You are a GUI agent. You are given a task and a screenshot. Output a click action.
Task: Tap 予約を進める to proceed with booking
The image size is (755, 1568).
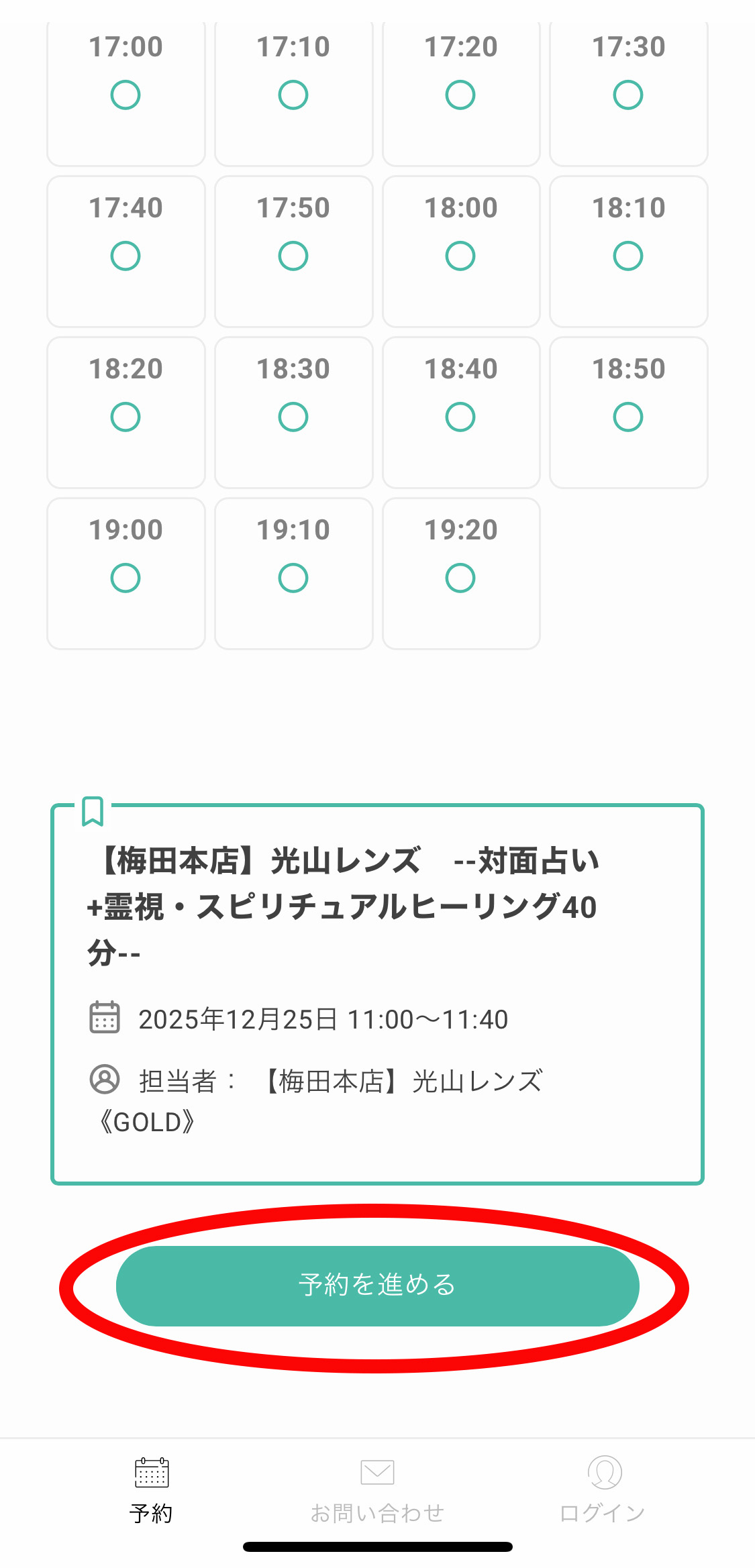coord(377,1286)
